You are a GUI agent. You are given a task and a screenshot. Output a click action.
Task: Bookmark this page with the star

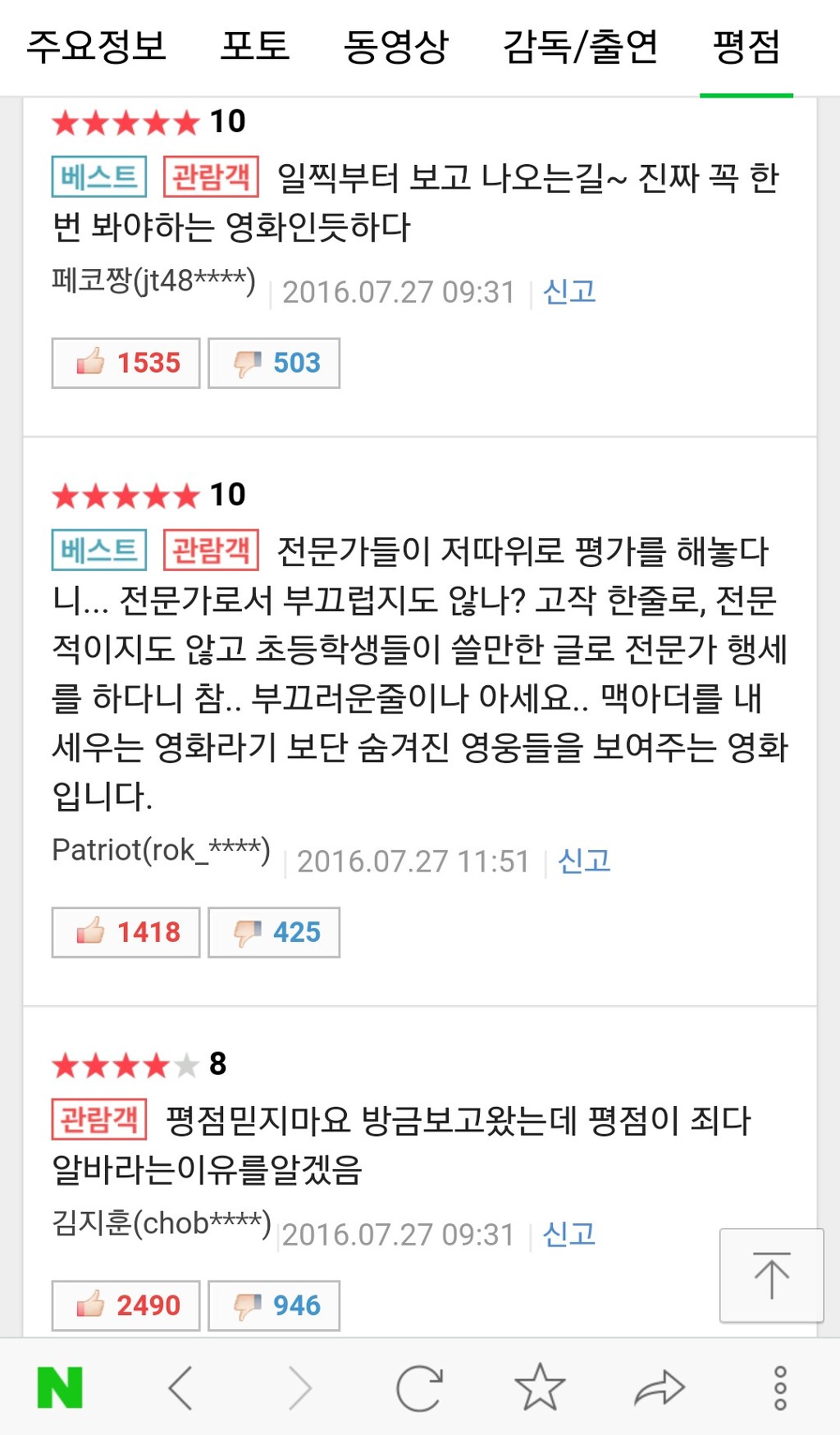click(540, 1387)
